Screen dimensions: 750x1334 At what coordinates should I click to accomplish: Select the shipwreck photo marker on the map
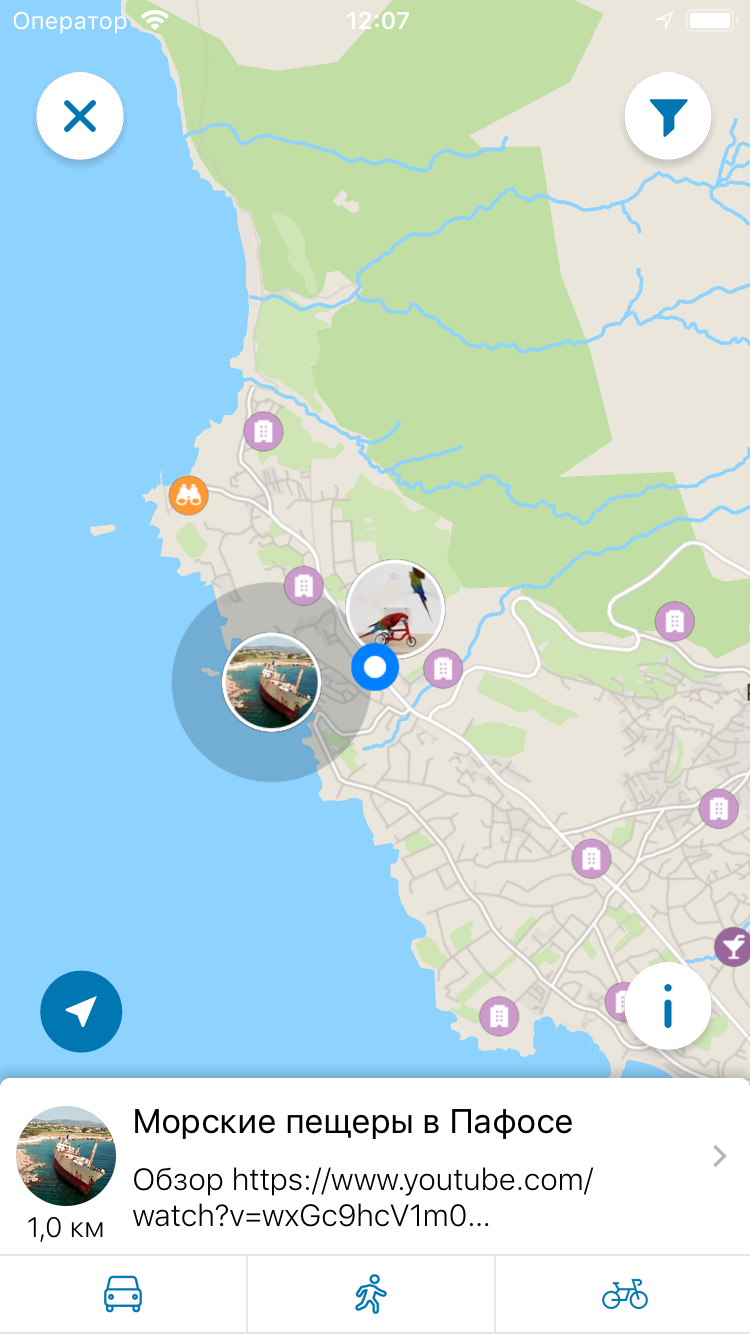point(270,682)
